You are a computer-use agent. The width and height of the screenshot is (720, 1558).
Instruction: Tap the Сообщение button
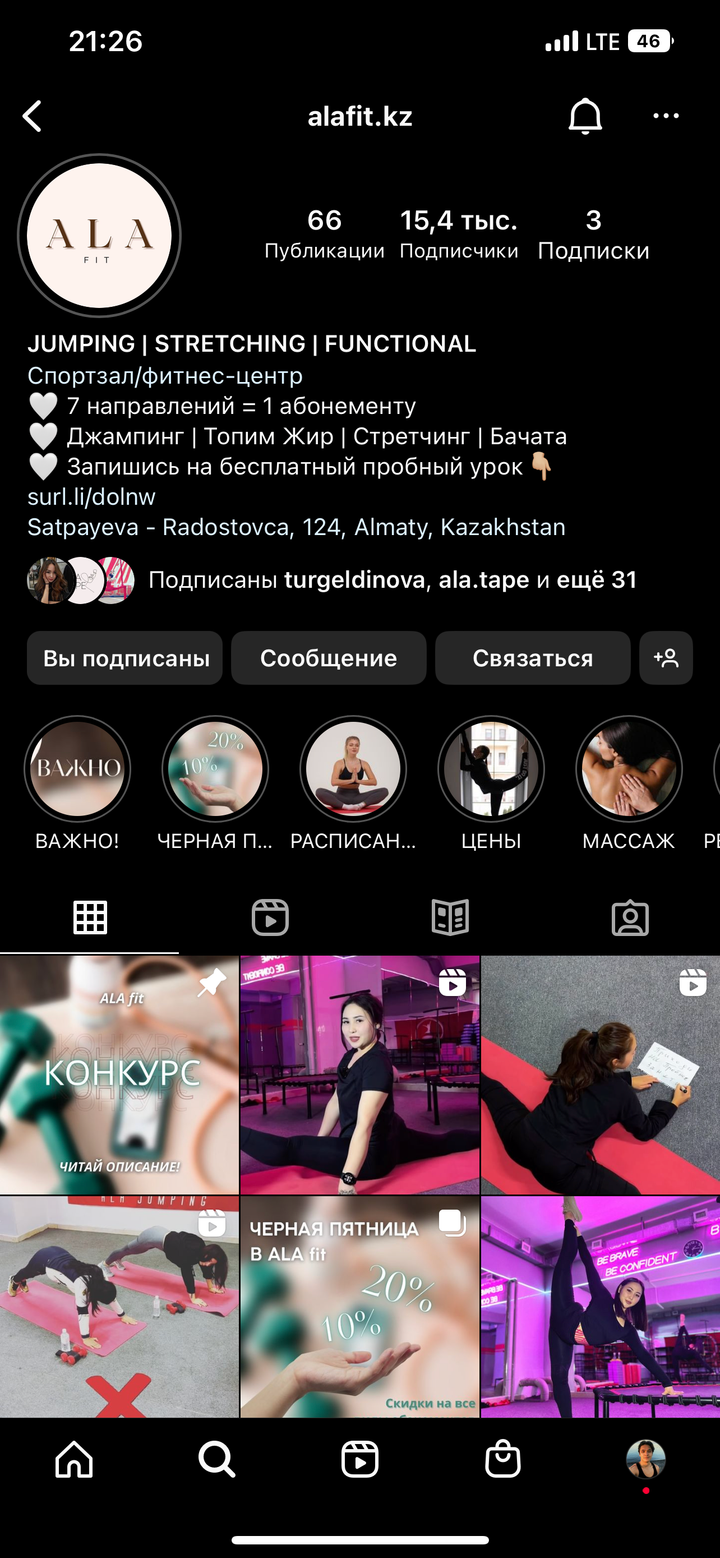[328, 658]
